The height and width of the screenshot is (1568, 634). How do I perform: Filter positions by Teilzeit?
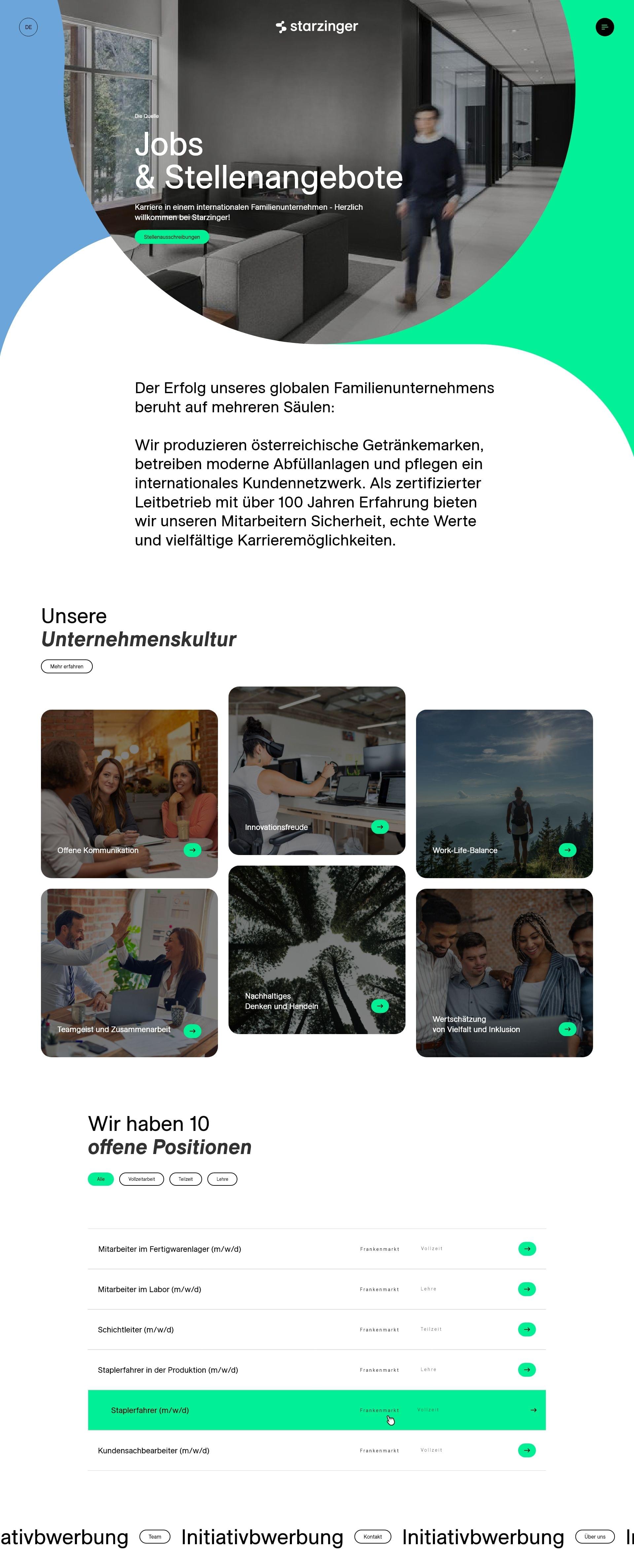[x=186, y=1179]
